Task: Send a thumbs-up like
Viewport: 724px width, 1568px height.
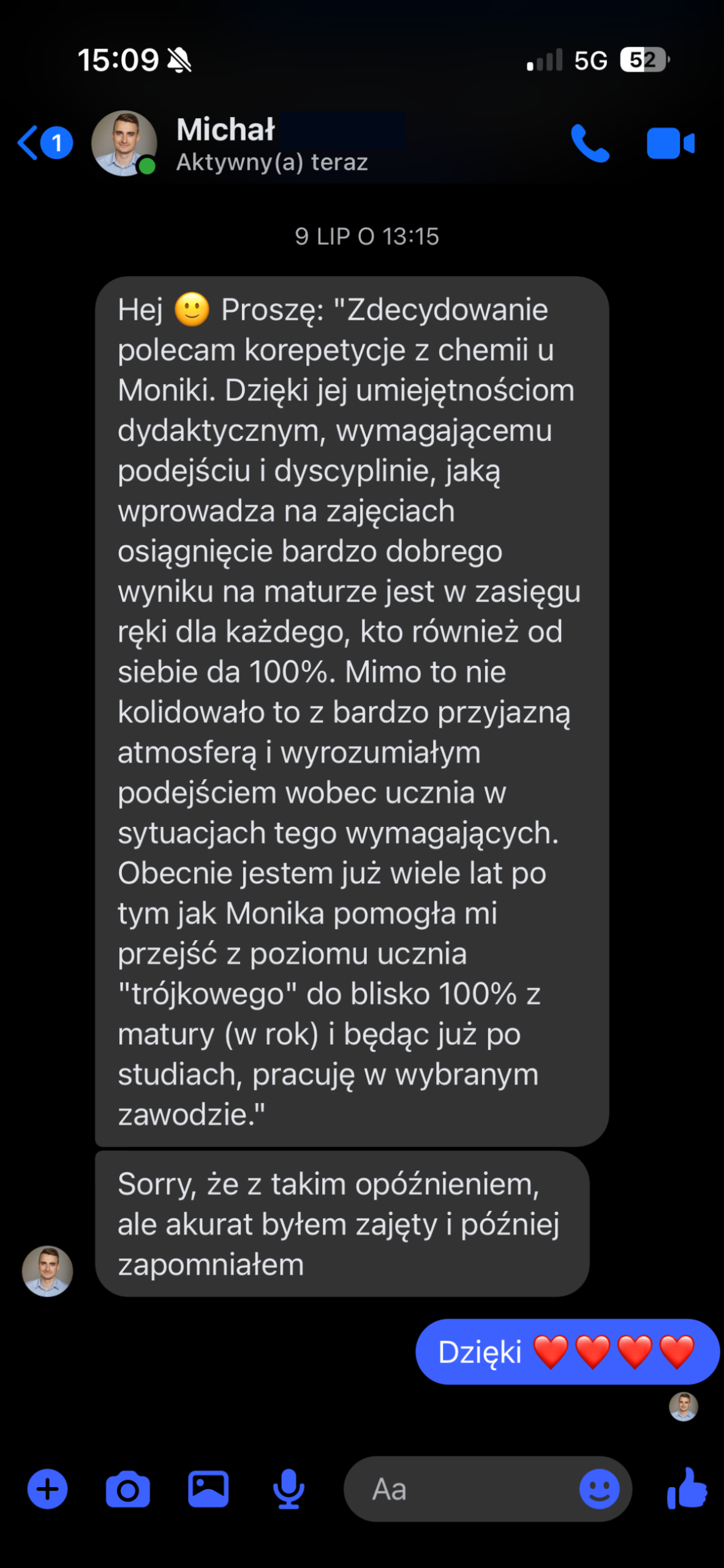Action: (x=687, y=1489)
